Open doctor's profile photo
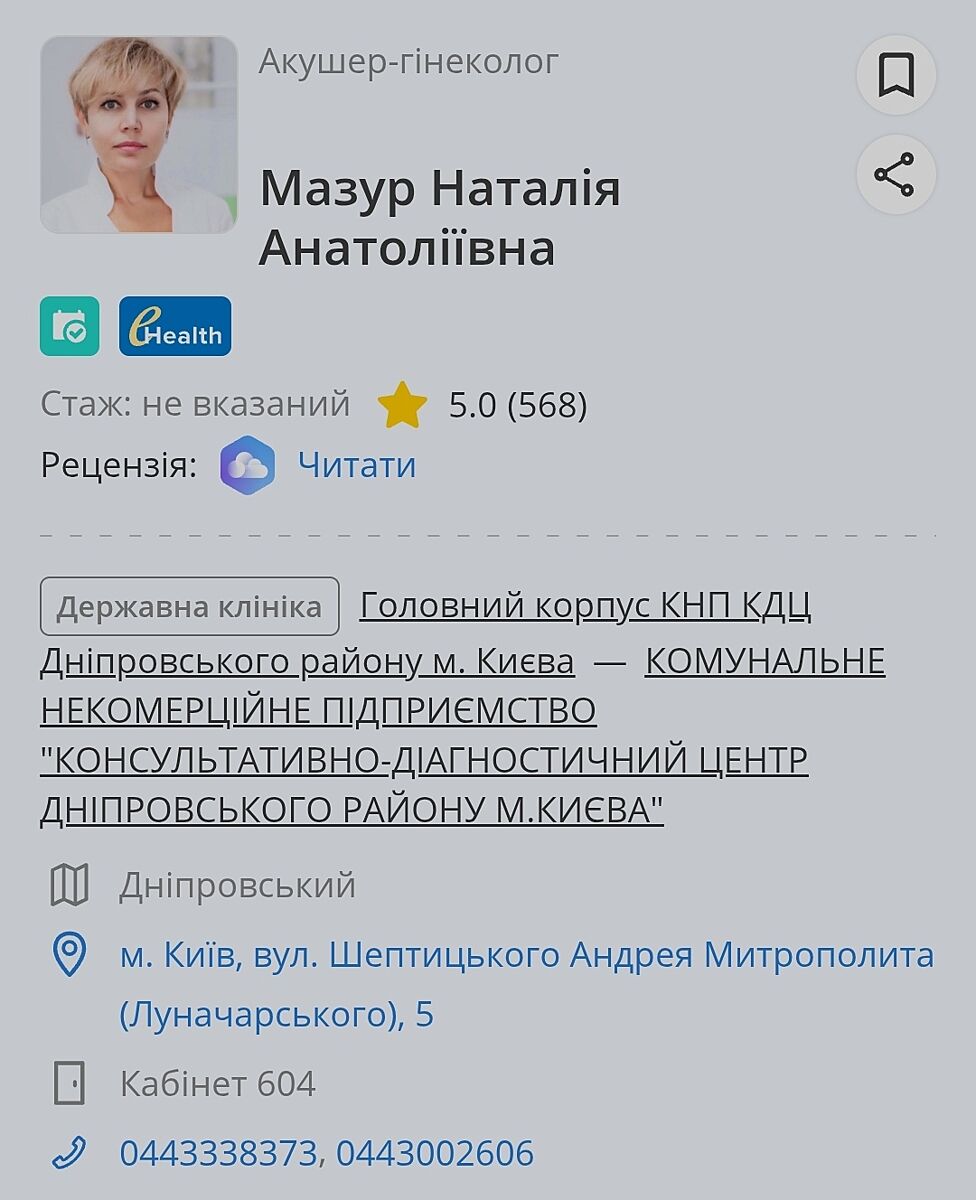The image size is (976, 1200). [x=139, y=135]
